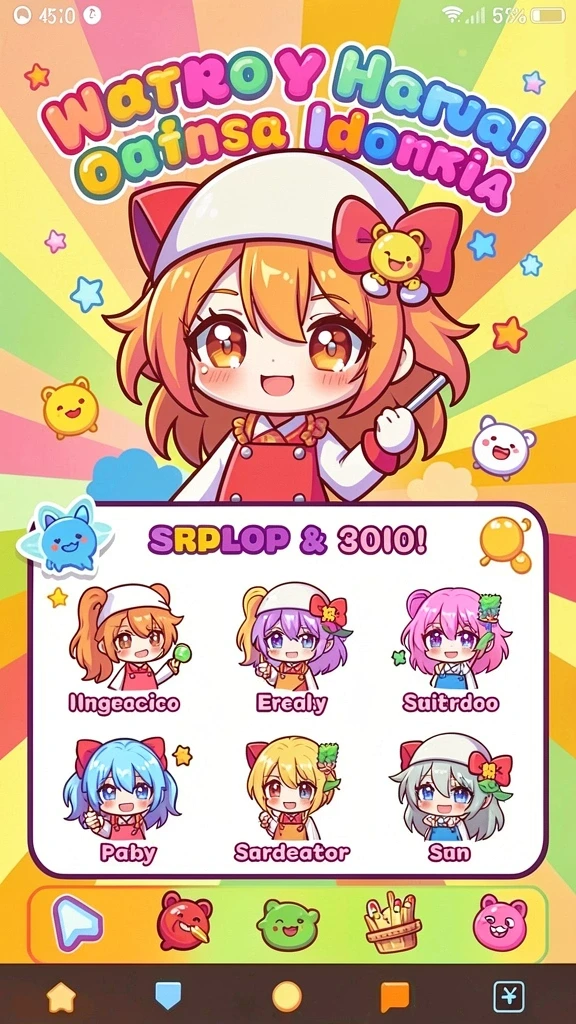Open the pink bear icon in the toolbar

[500, 923]
